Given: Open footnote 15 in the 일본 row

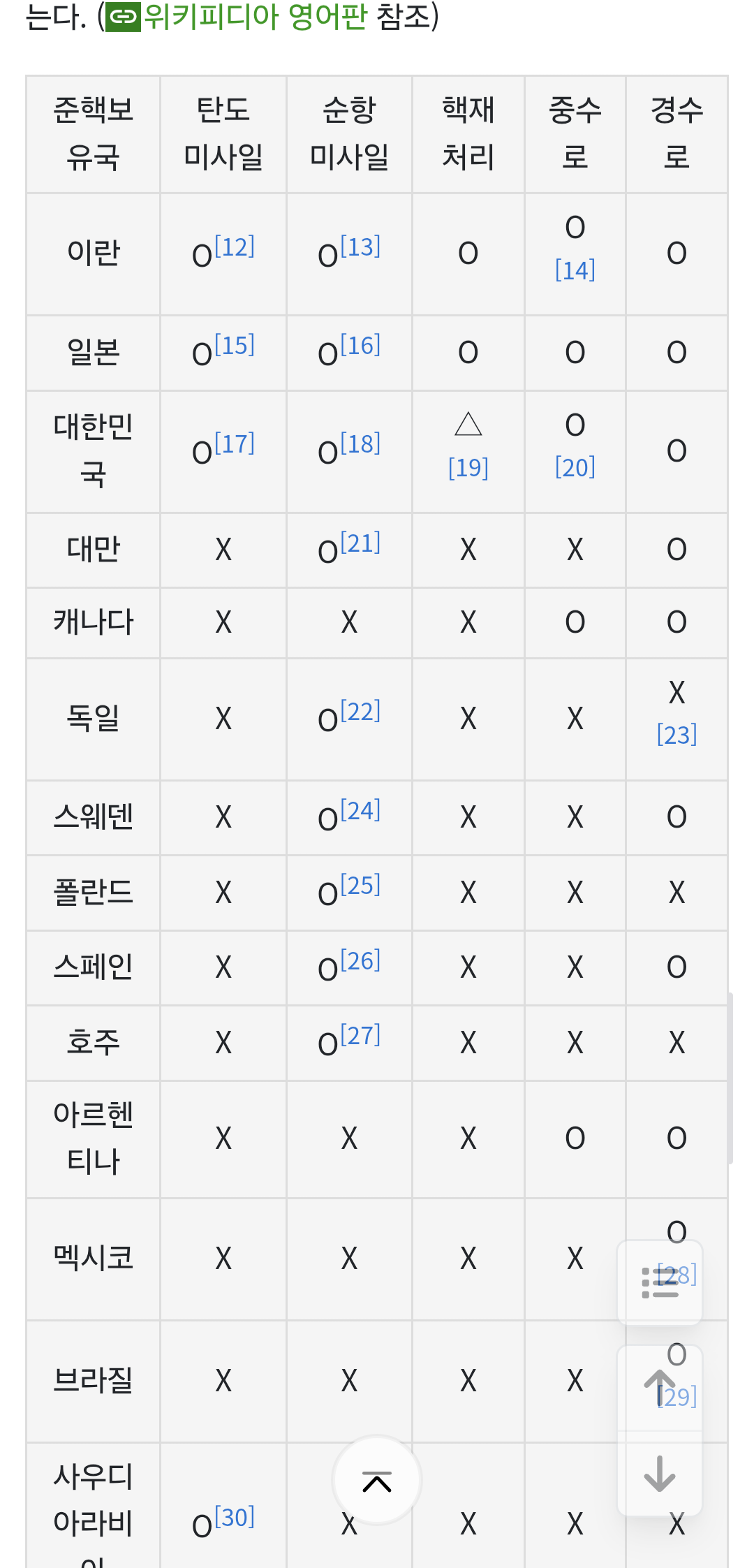Looking at the screenshot, I should point(235,345).
